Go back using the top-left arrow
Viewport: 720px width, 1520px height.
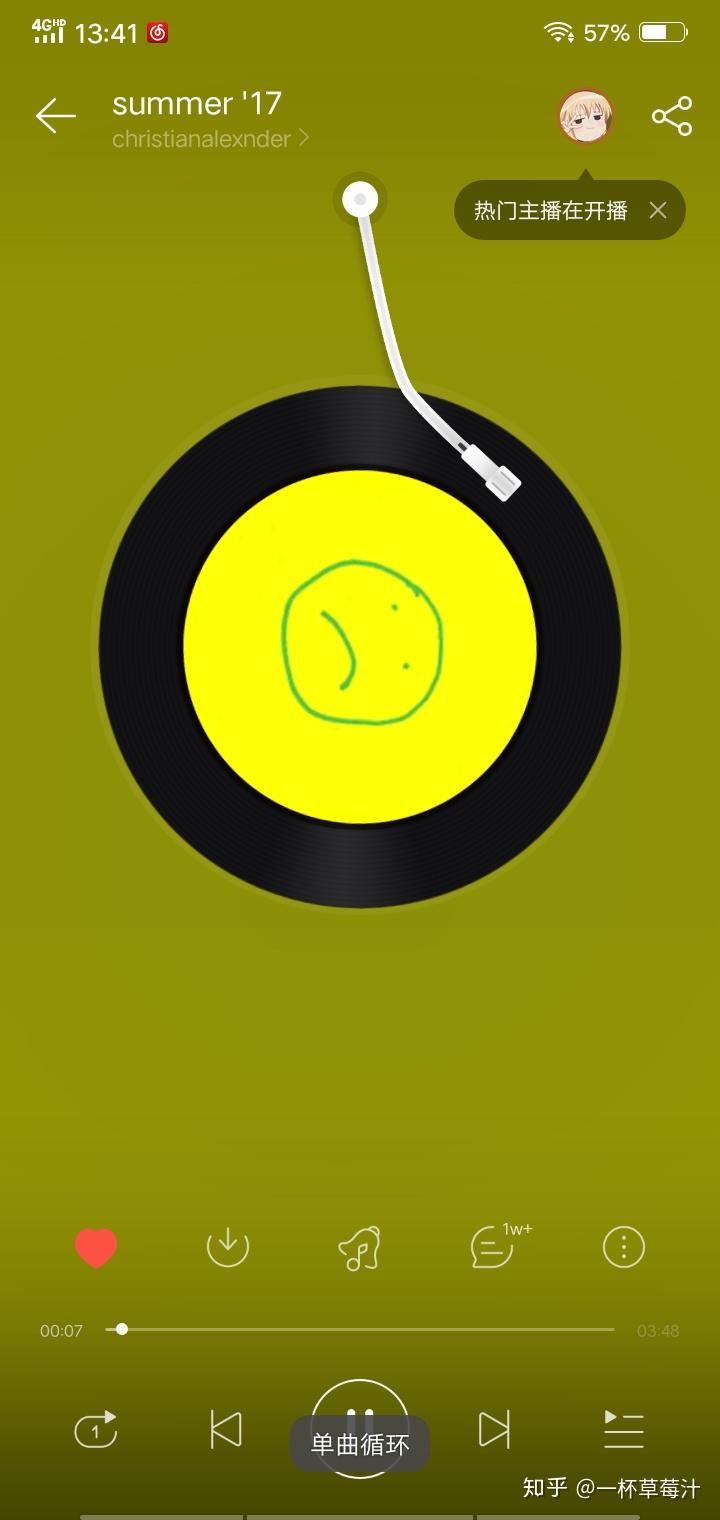(56, 117)
